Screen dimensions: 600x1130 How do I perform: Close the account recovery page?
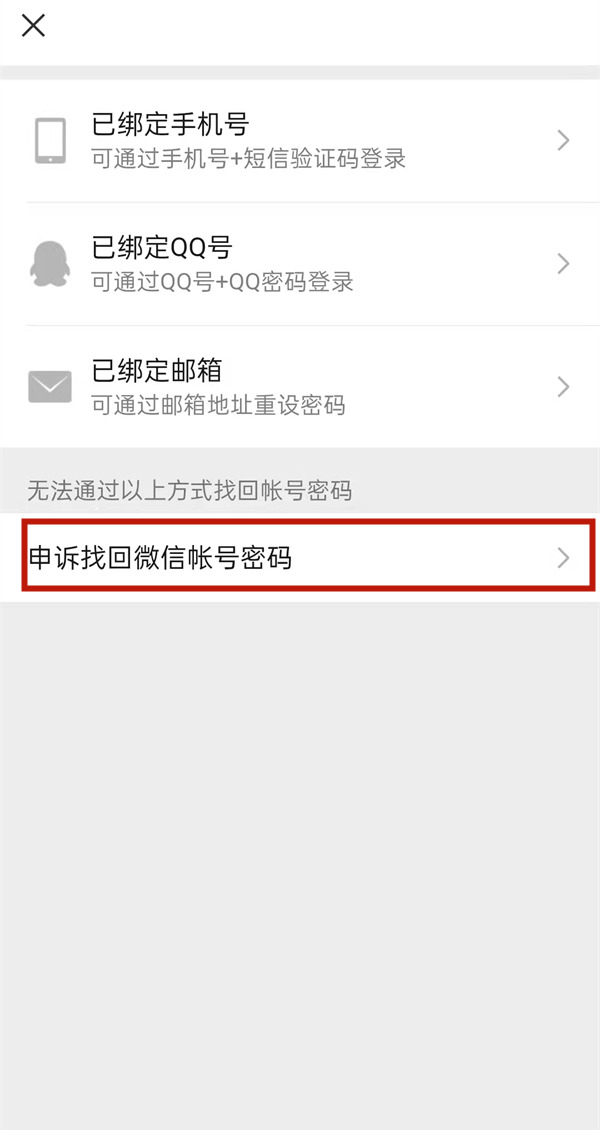33,26
